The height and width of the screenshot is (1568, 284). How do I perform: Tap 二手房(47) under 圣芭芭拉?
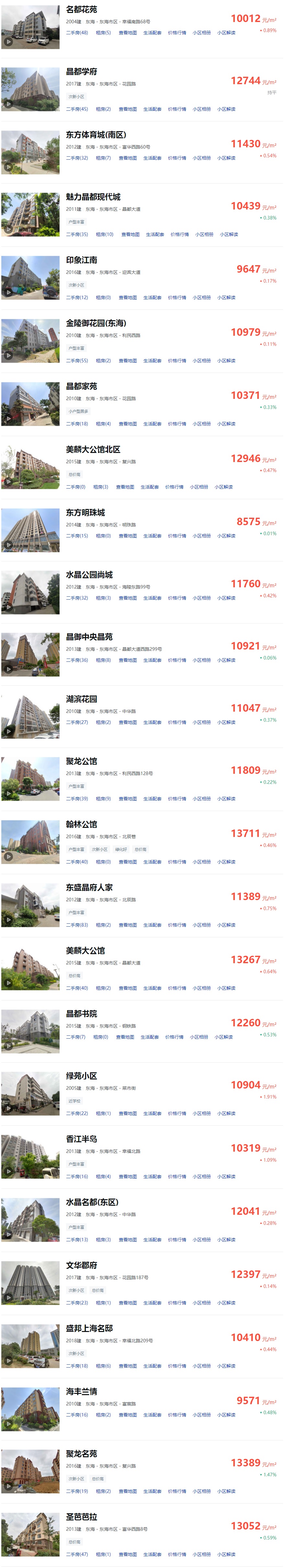(77, 1554)
